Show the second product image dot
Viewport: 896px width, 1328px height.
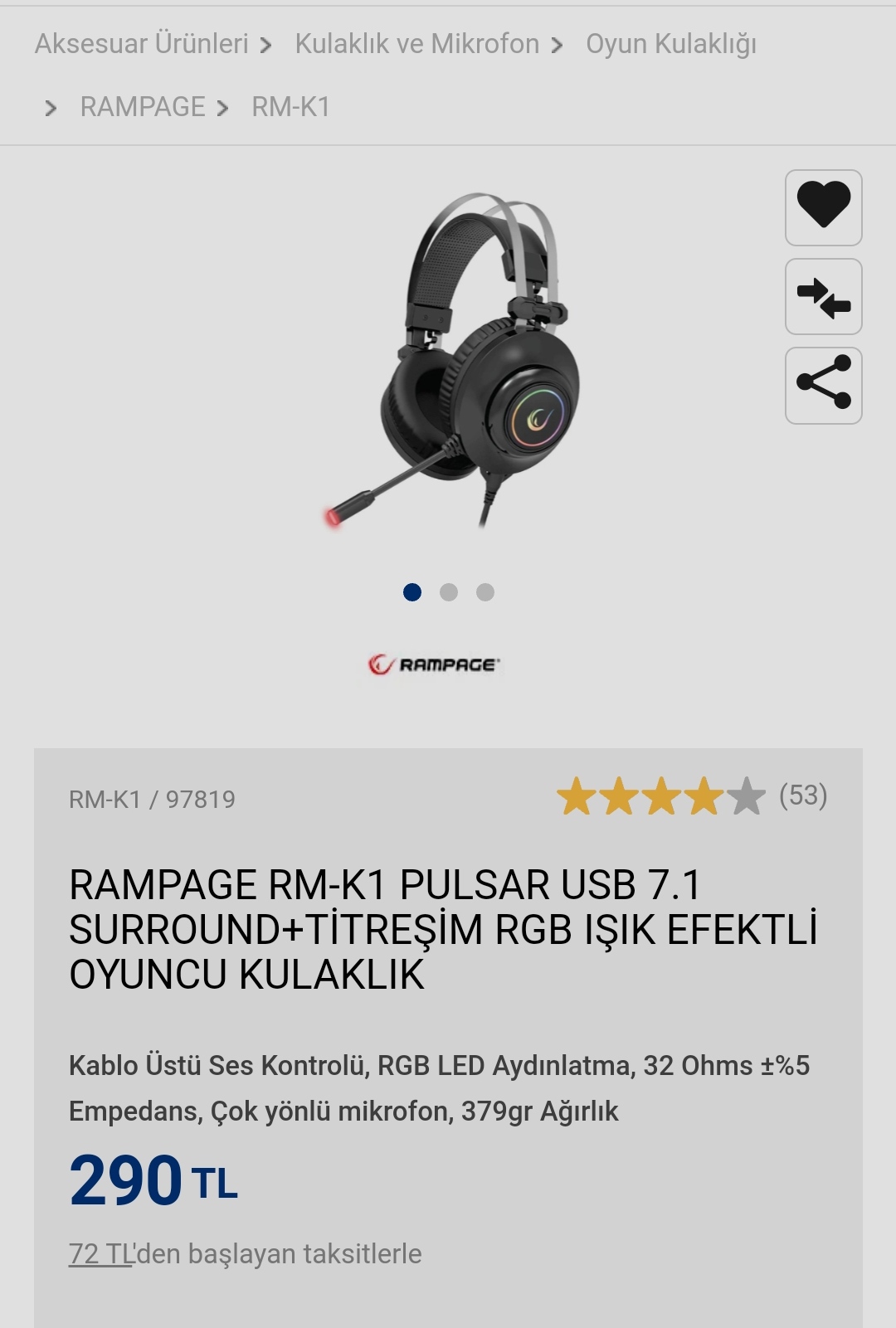tap(449, 592)
